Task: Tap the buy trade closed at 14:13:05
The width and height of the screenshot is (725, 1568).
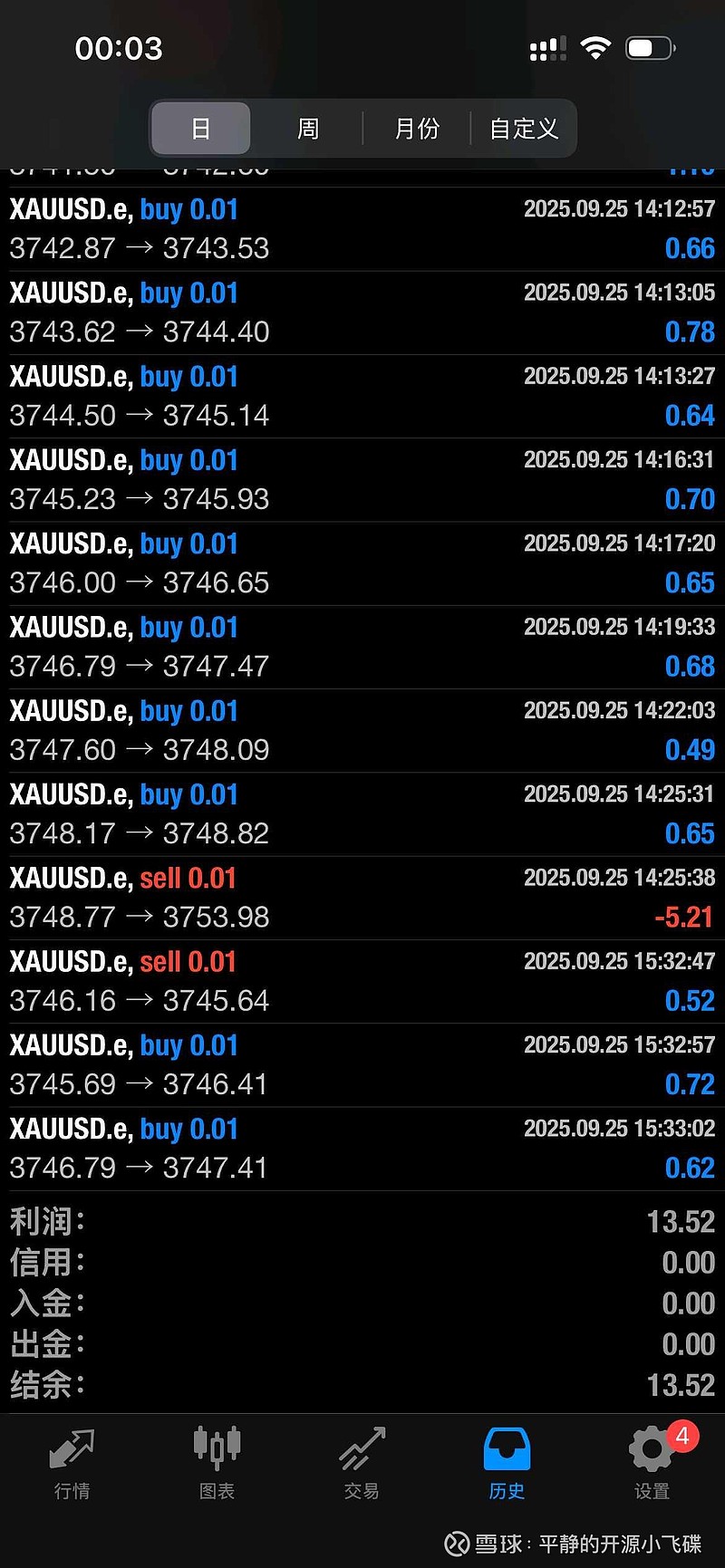Action: pos(362,313)
